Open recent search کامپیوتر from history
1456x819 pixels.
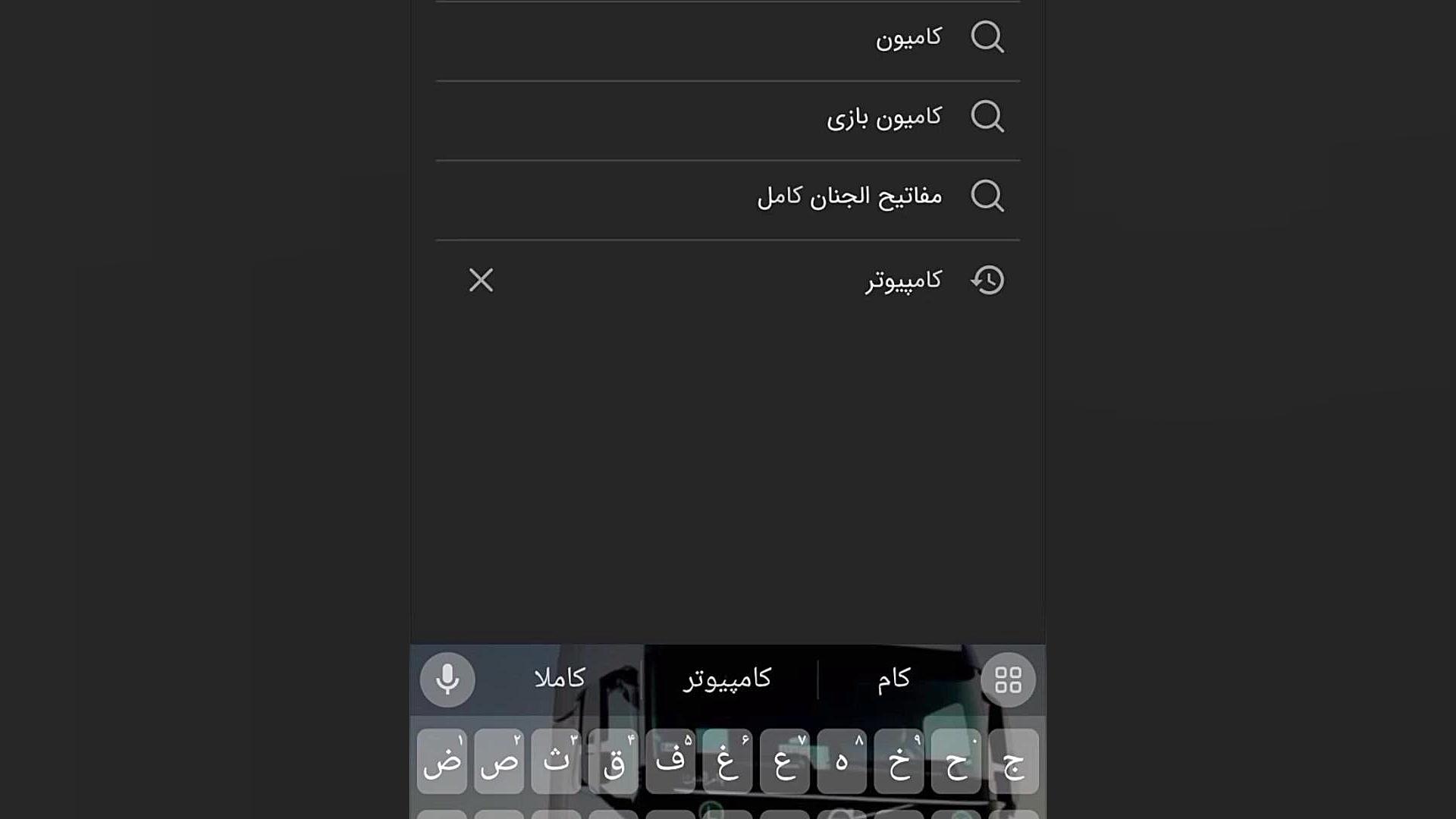click(903, 281)
